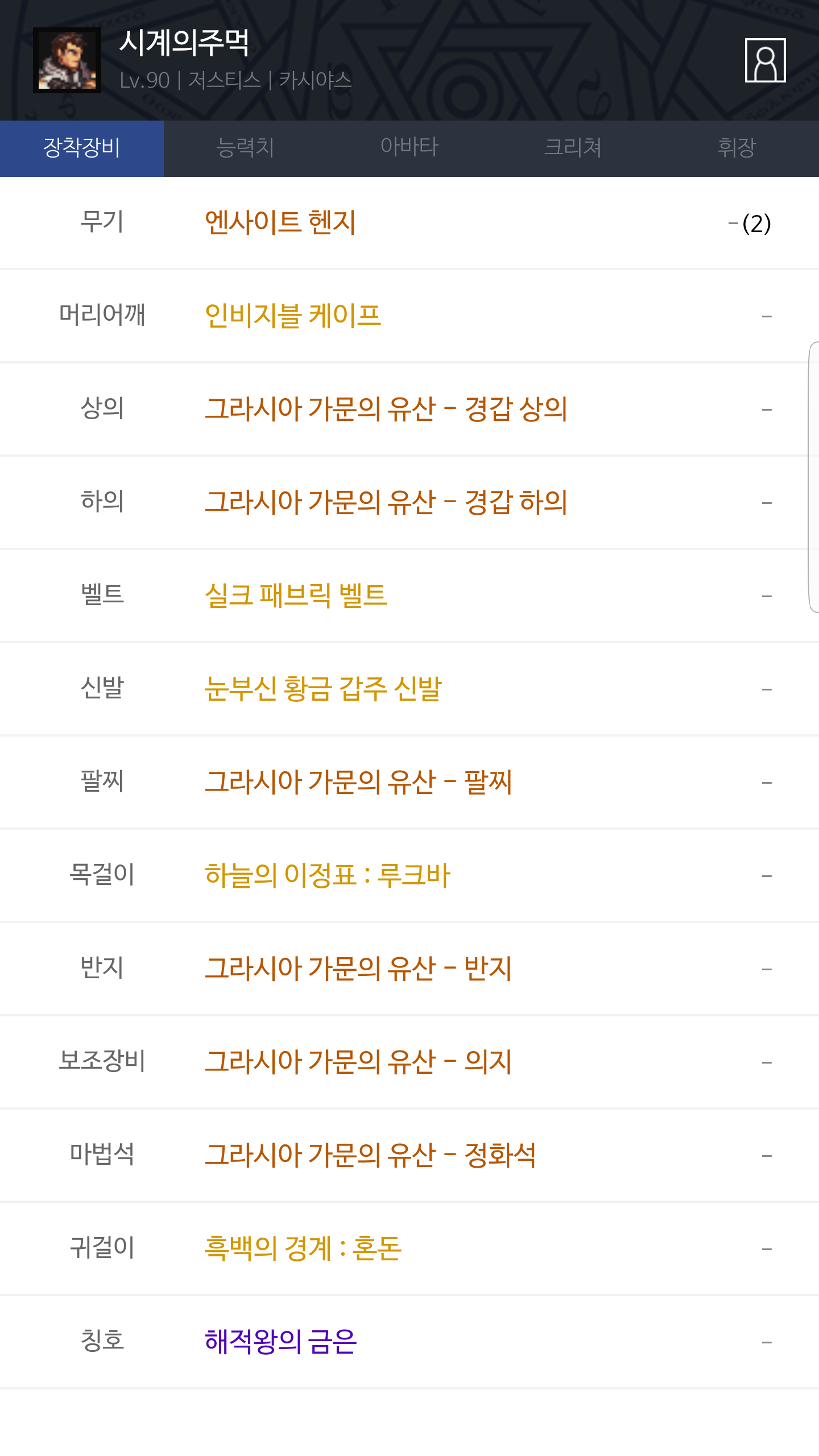
Task: Open the 그라시아 반지 ring row
Action: pos(409,969)
